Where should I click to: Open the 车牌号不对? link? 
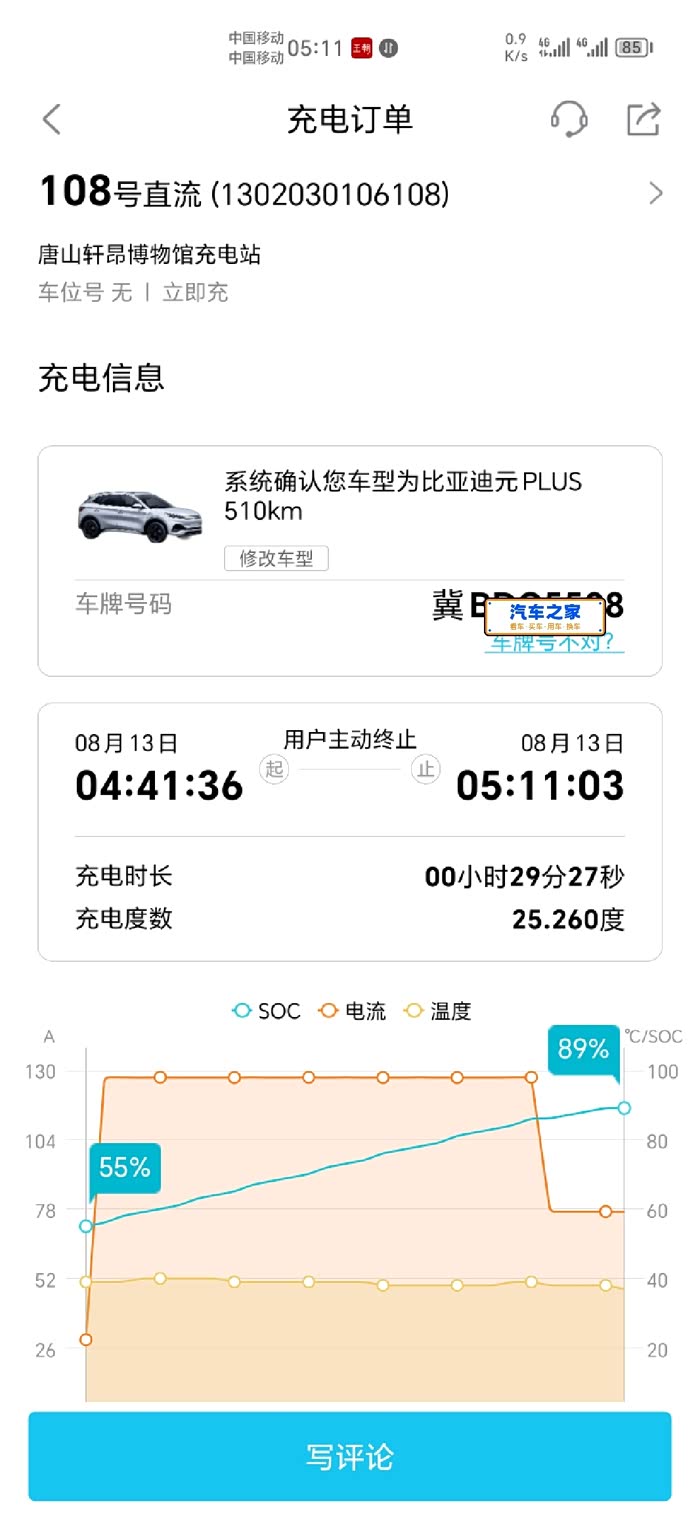coord(555,643)
